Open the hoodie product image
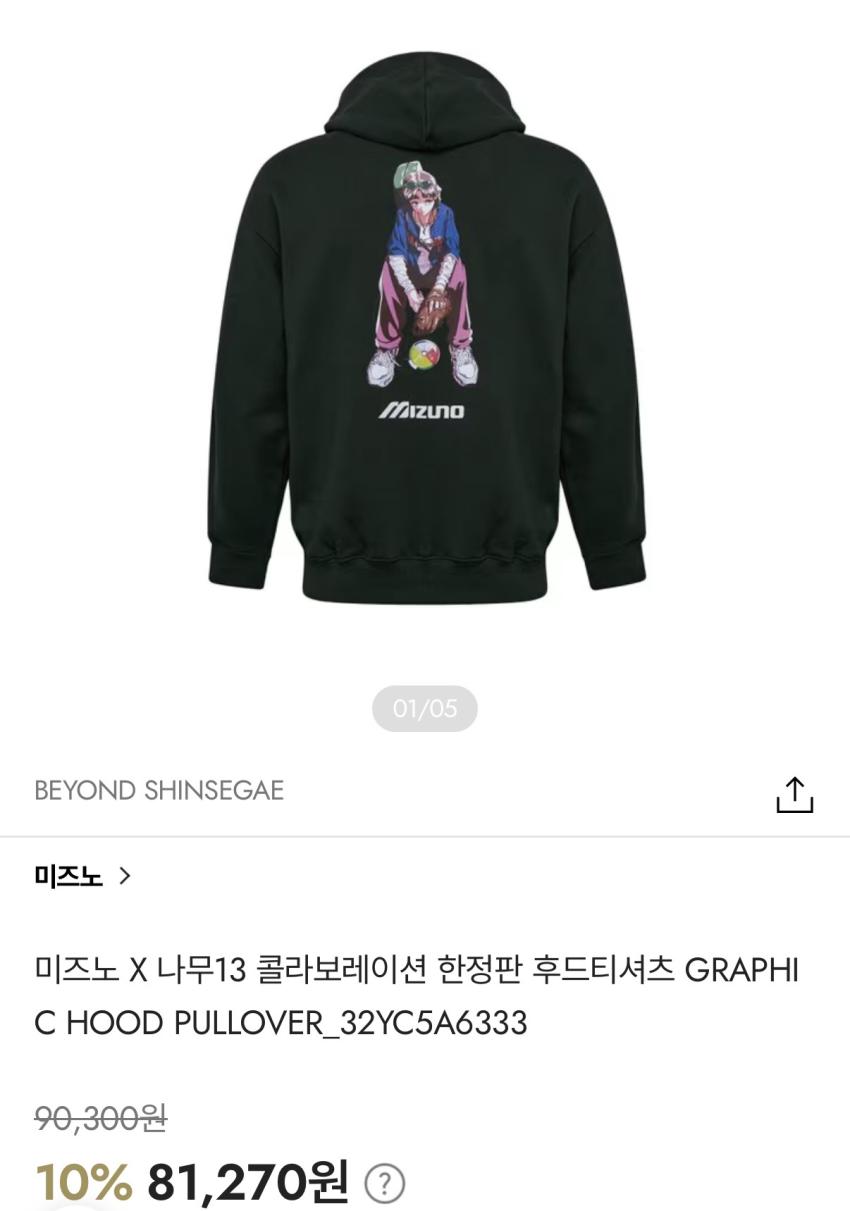The height and width of the screenshot is (1211, 850). 425,330
